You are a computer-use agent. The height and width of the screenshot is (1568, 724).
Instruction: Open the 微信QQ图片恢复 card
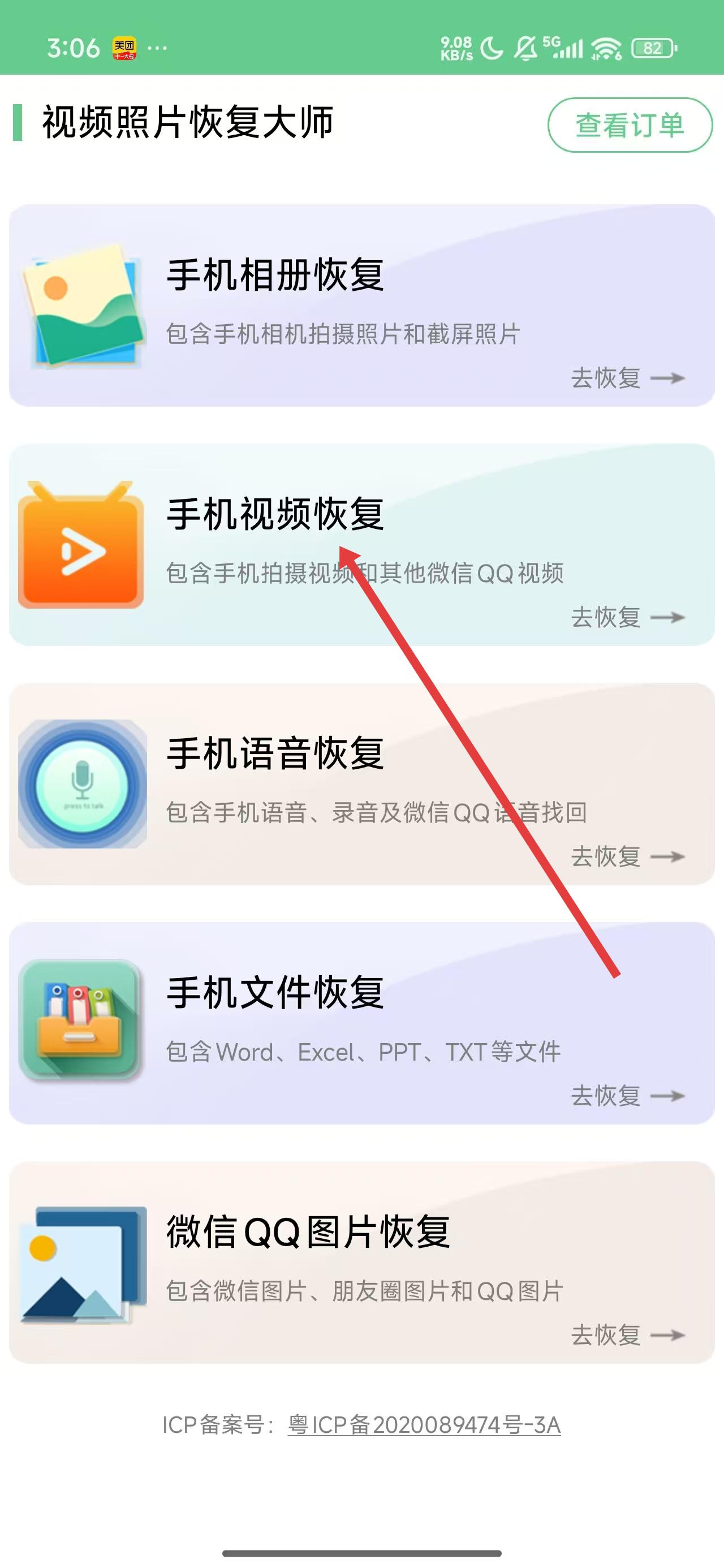coord(361,1262)
